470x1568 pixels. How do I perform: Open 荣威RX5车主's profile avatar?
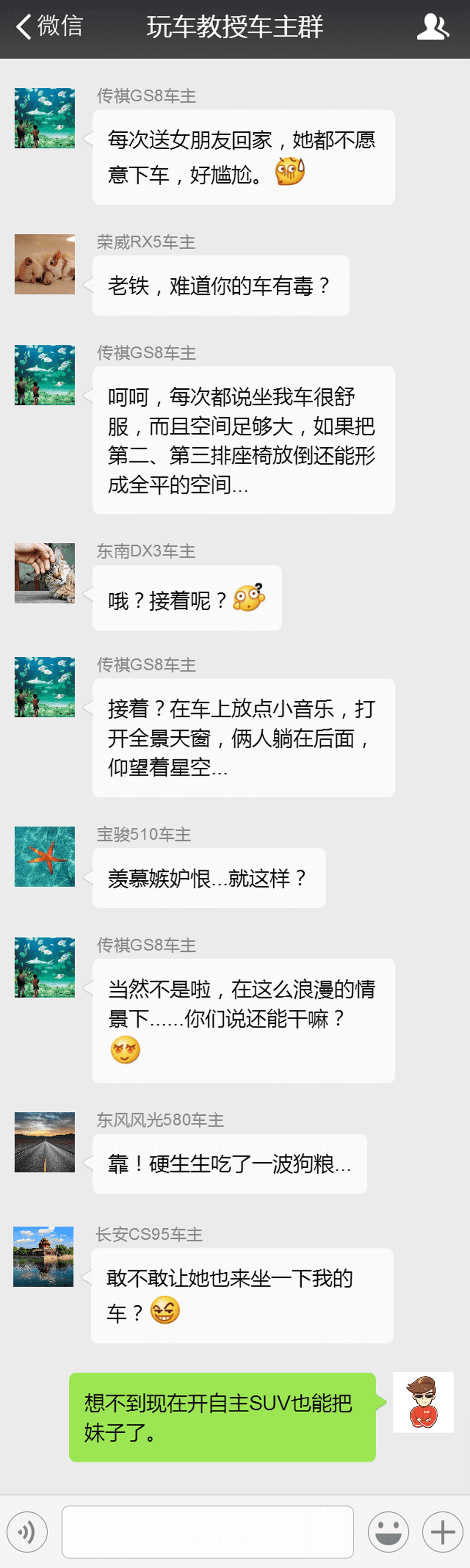tap(45, 264)
